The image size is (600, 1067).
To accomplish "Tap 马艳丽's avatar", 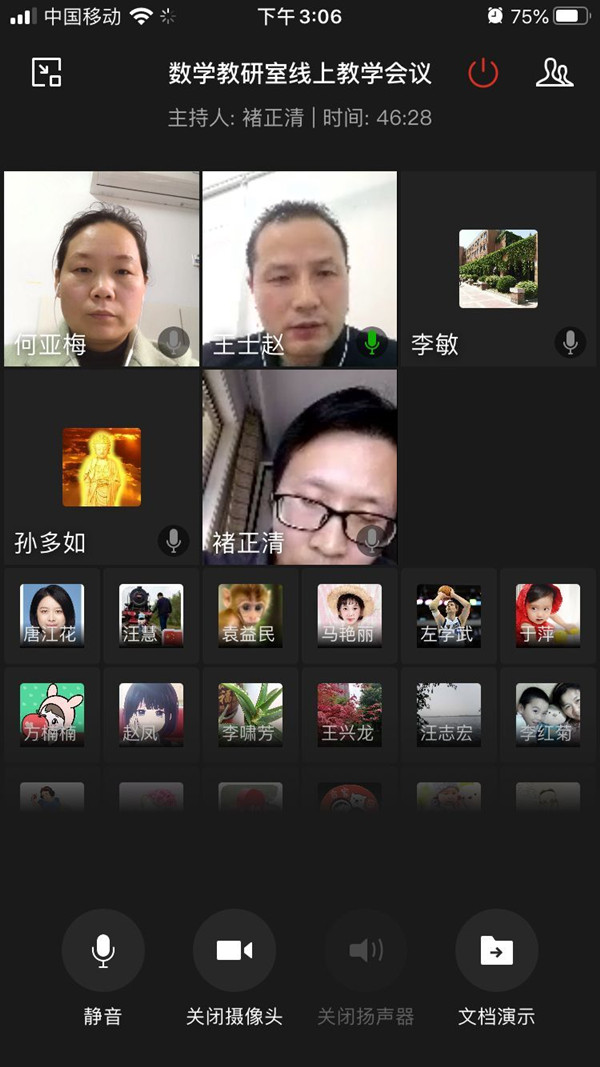I will (x=349, y=615).
